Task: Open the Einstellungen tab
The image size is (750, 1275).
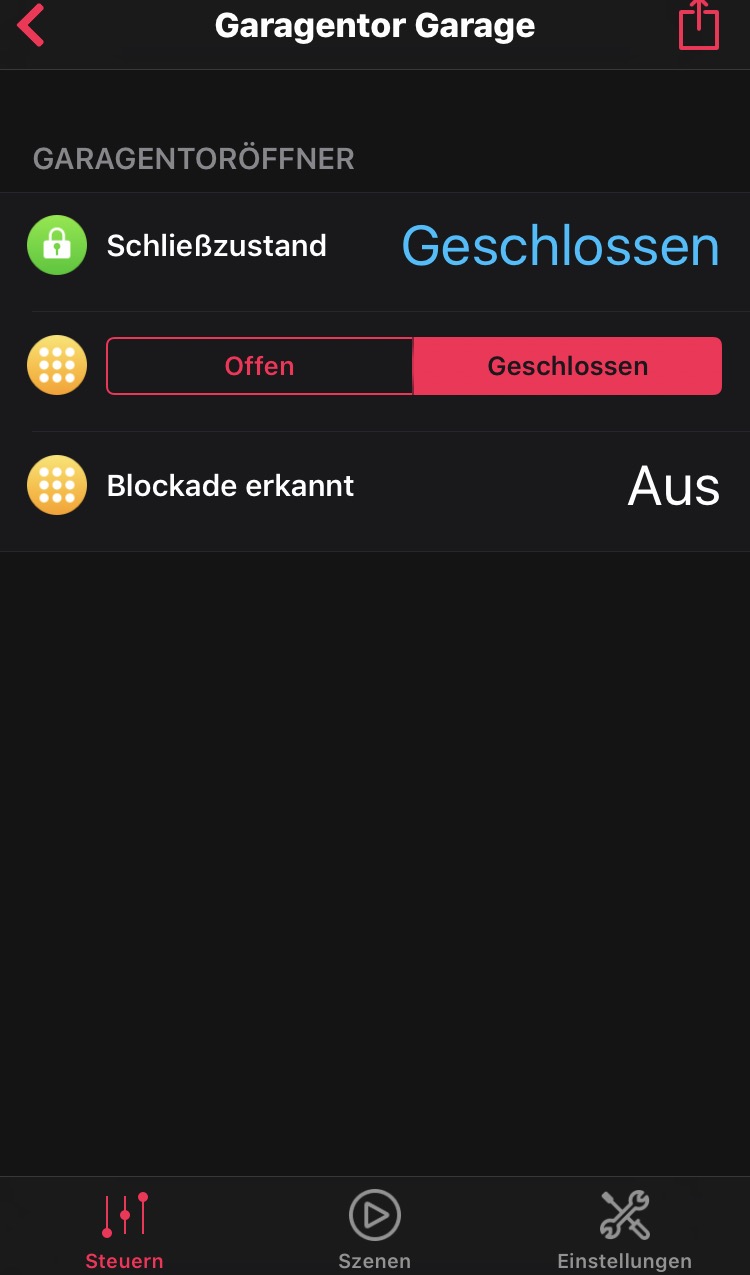Action: point(624,1229)
